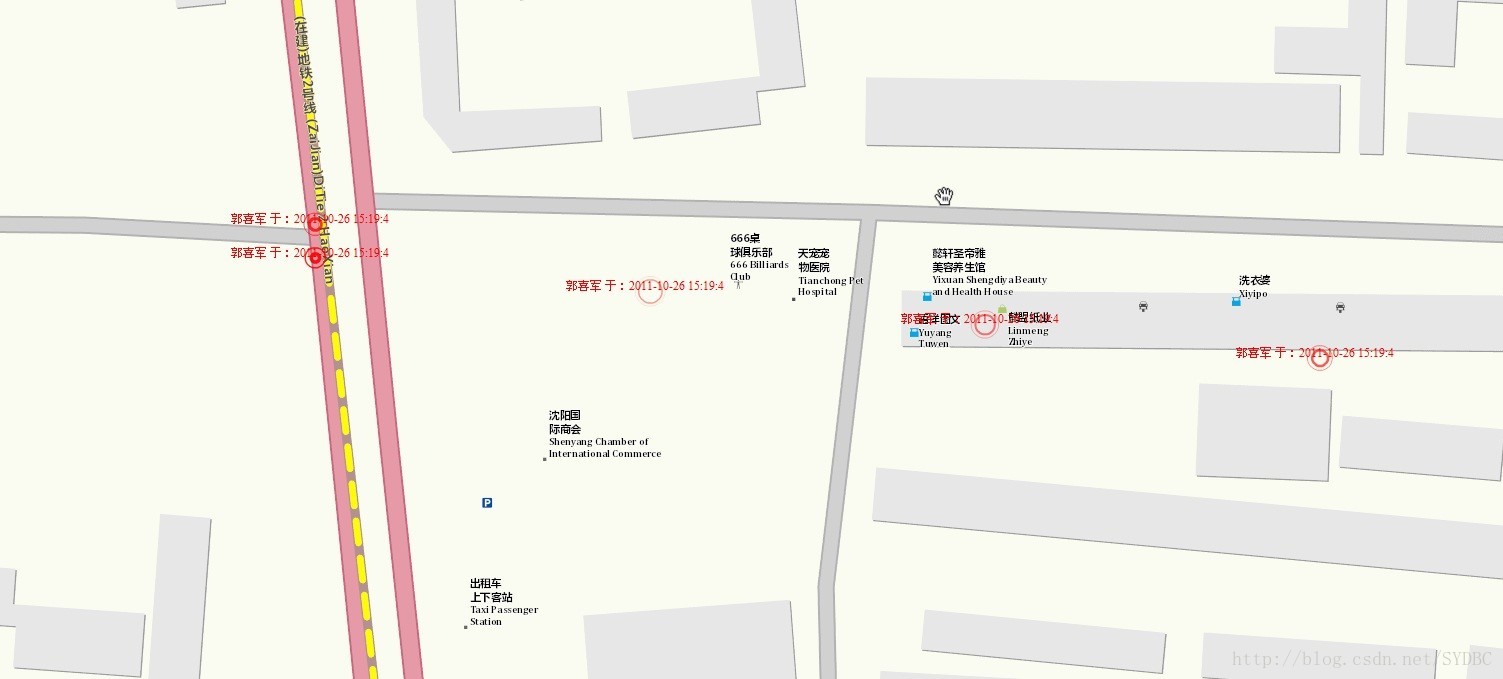Select the tracking marker beside 666 Billiards Club
The height and width of the screenshot is (679, 1503).
coord(650,291)
